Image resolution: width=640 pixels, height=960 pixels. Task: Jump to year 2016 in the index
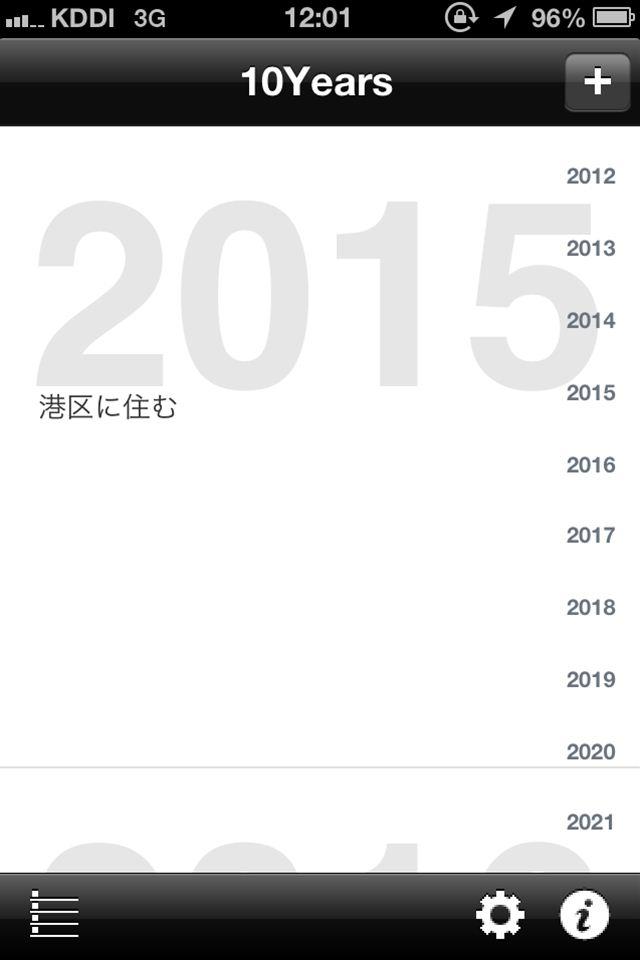(591, 465)
